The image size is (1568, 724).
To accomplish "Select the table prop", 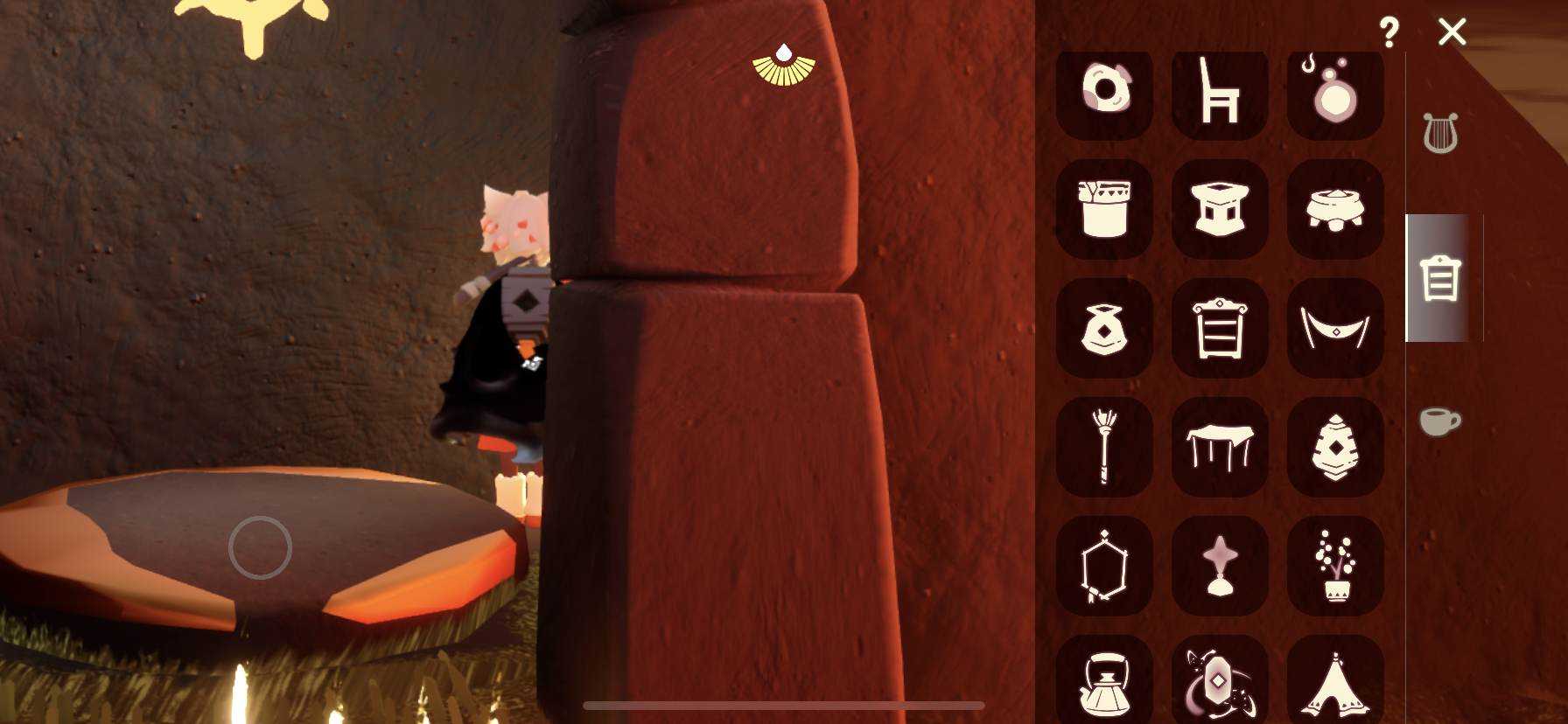I will [1219, 447].
